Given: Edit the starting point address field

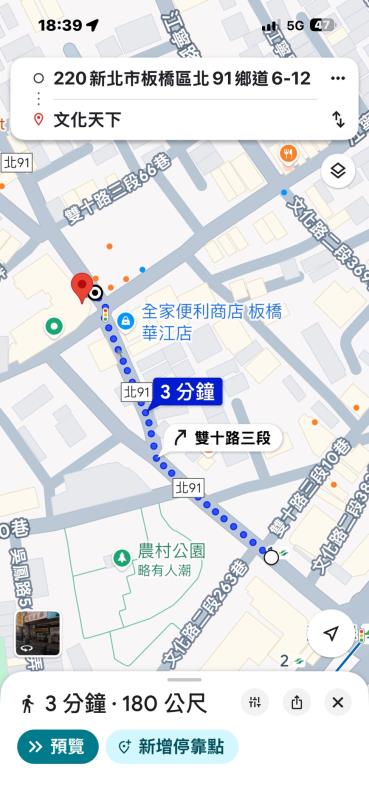Looking at the screenshot, I should click(182, 79).
